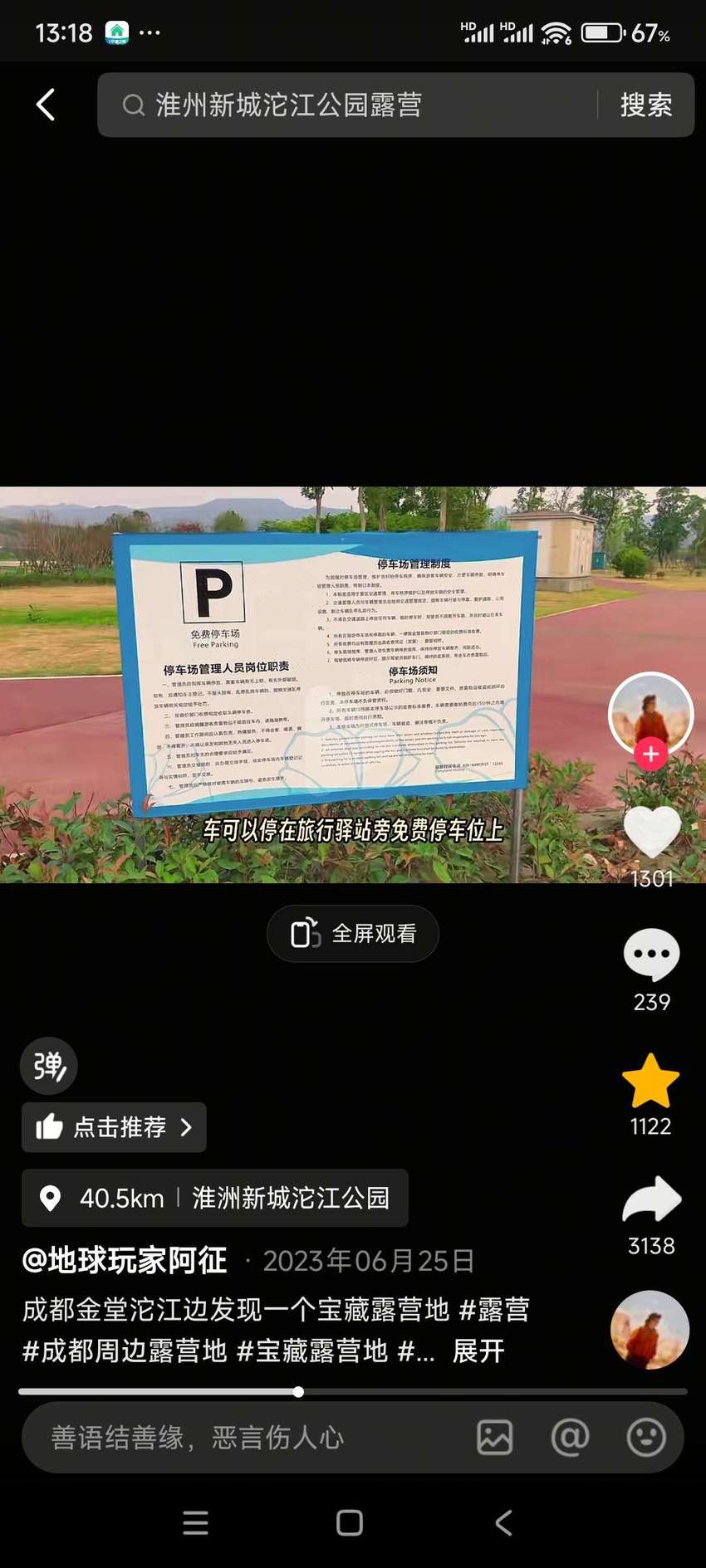The image size is (706, 1568).
Task: Mention someone with the @ icon
Action: 571,1438
